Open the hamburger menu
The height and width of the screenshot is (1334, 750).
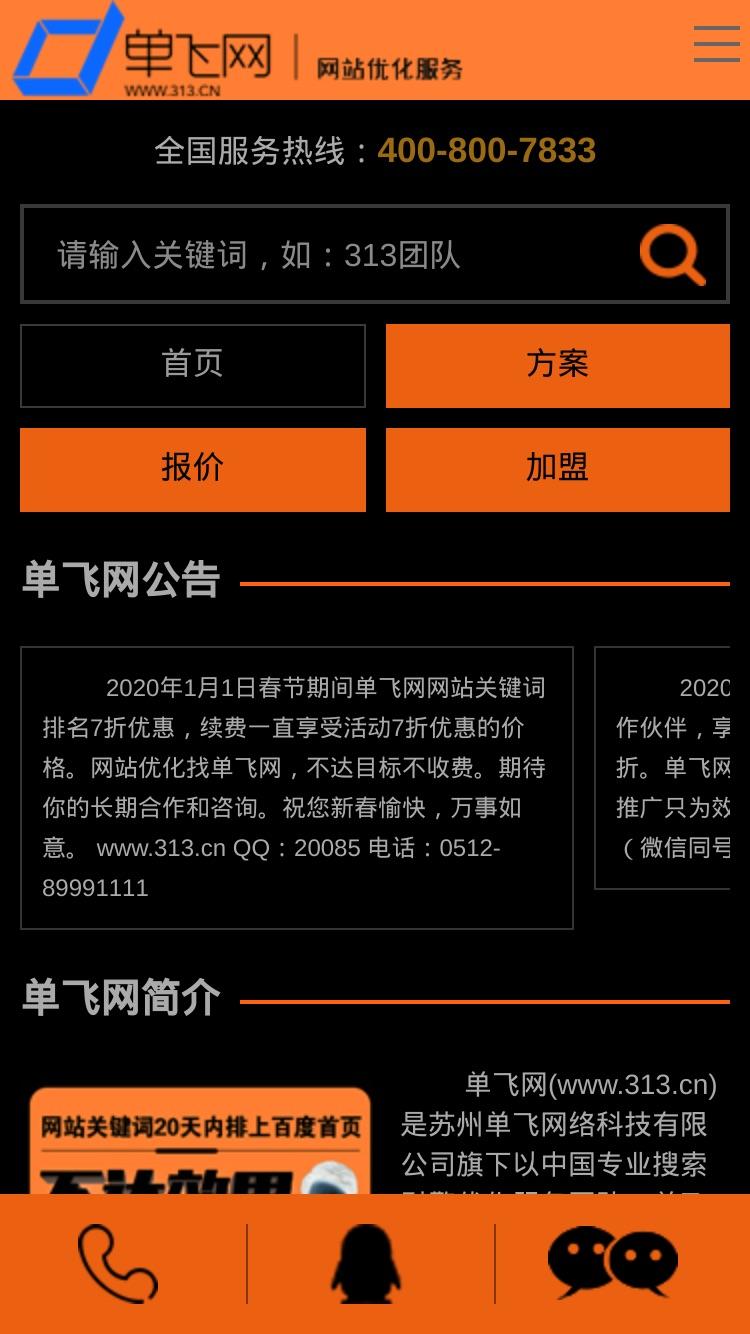[716, 44]
